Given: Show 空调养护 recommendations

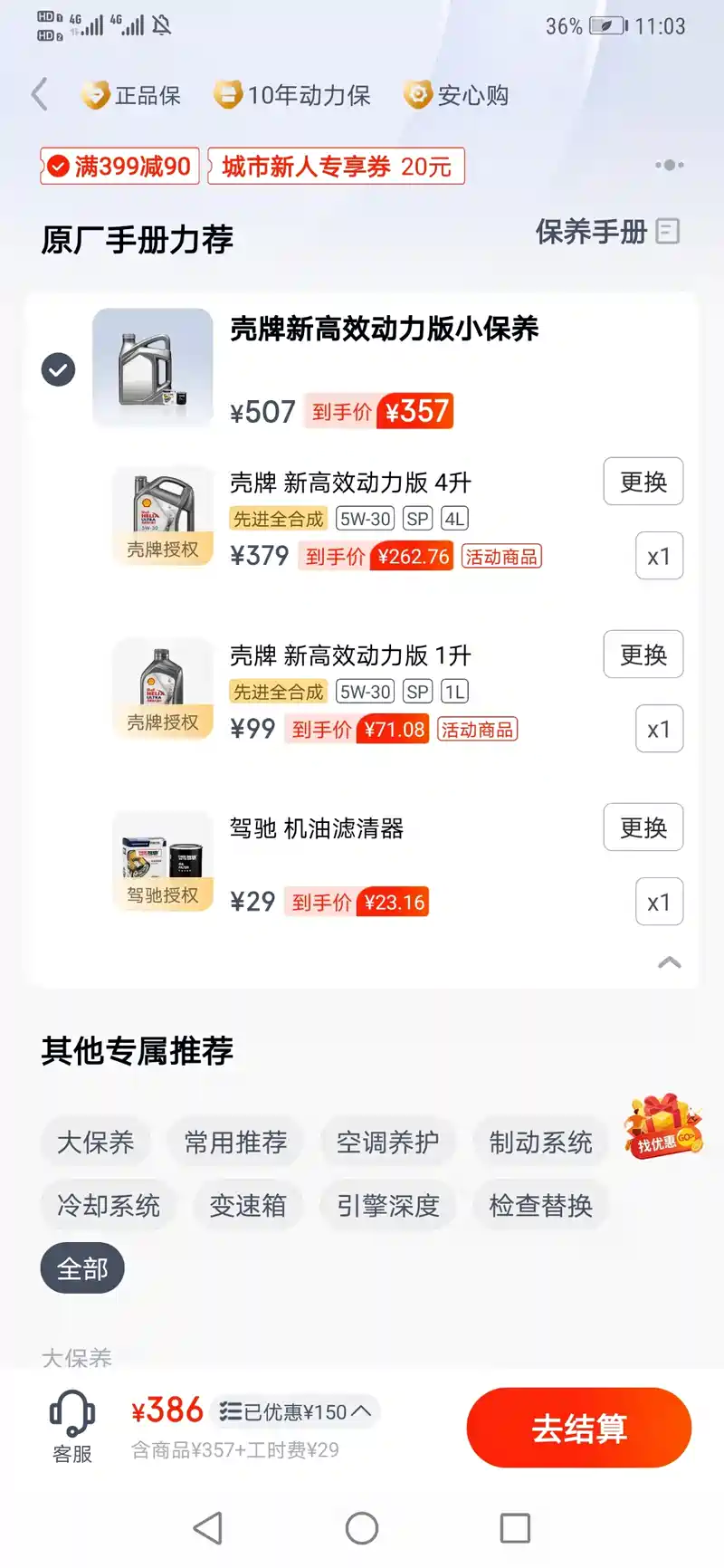Looking at the screenshot, I should click(387, 1143).
